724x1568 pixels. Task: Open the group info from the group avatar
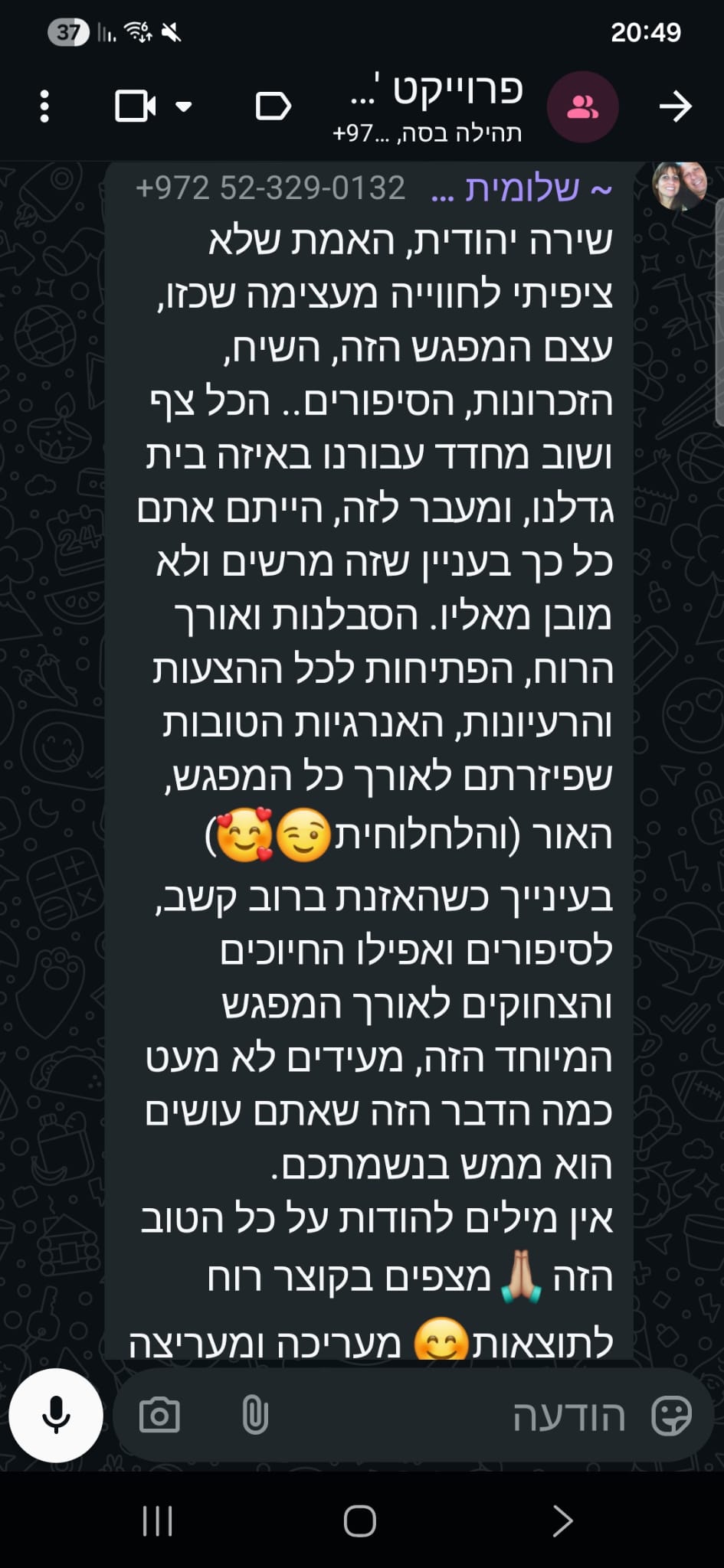[x=582, y=107]
